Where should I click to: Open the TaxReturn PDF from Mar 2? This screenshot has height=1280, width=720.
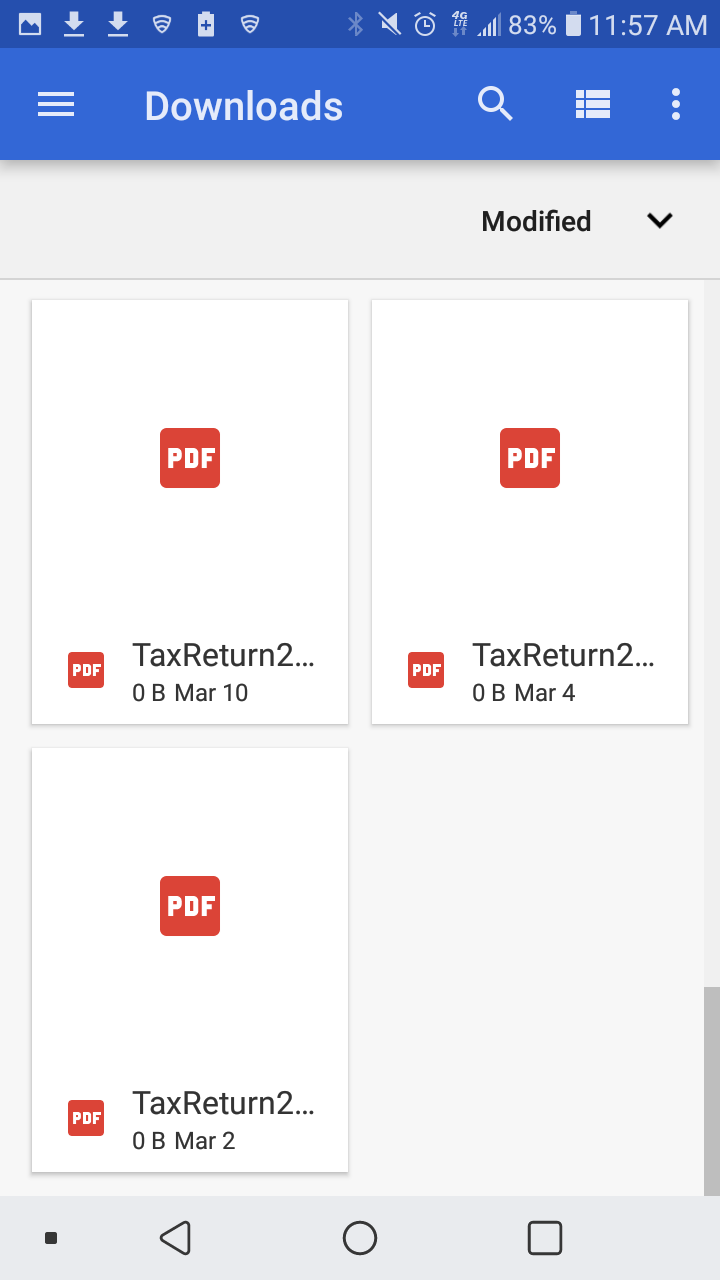tap(190, 960)
